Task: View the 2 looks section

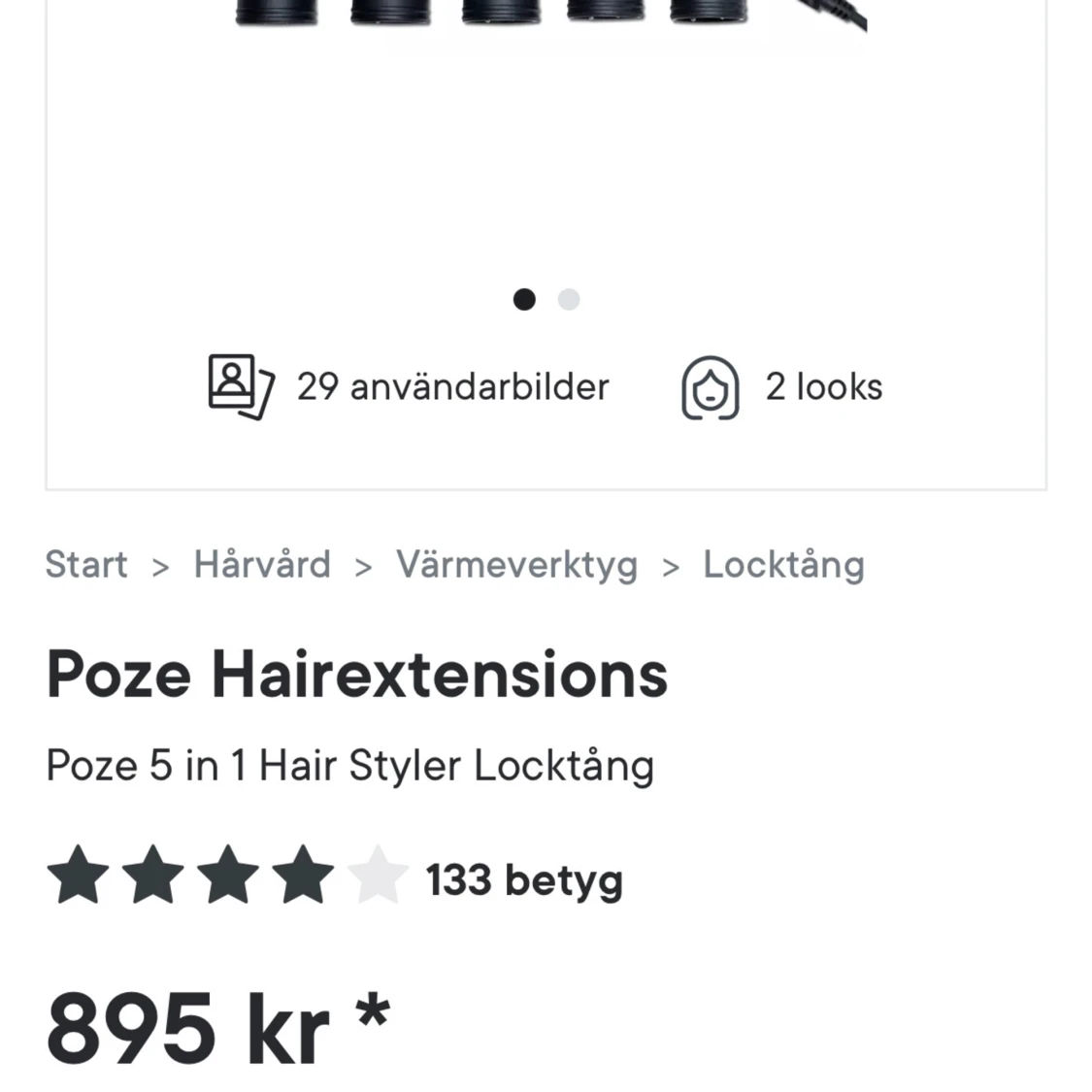Action: 782,387
